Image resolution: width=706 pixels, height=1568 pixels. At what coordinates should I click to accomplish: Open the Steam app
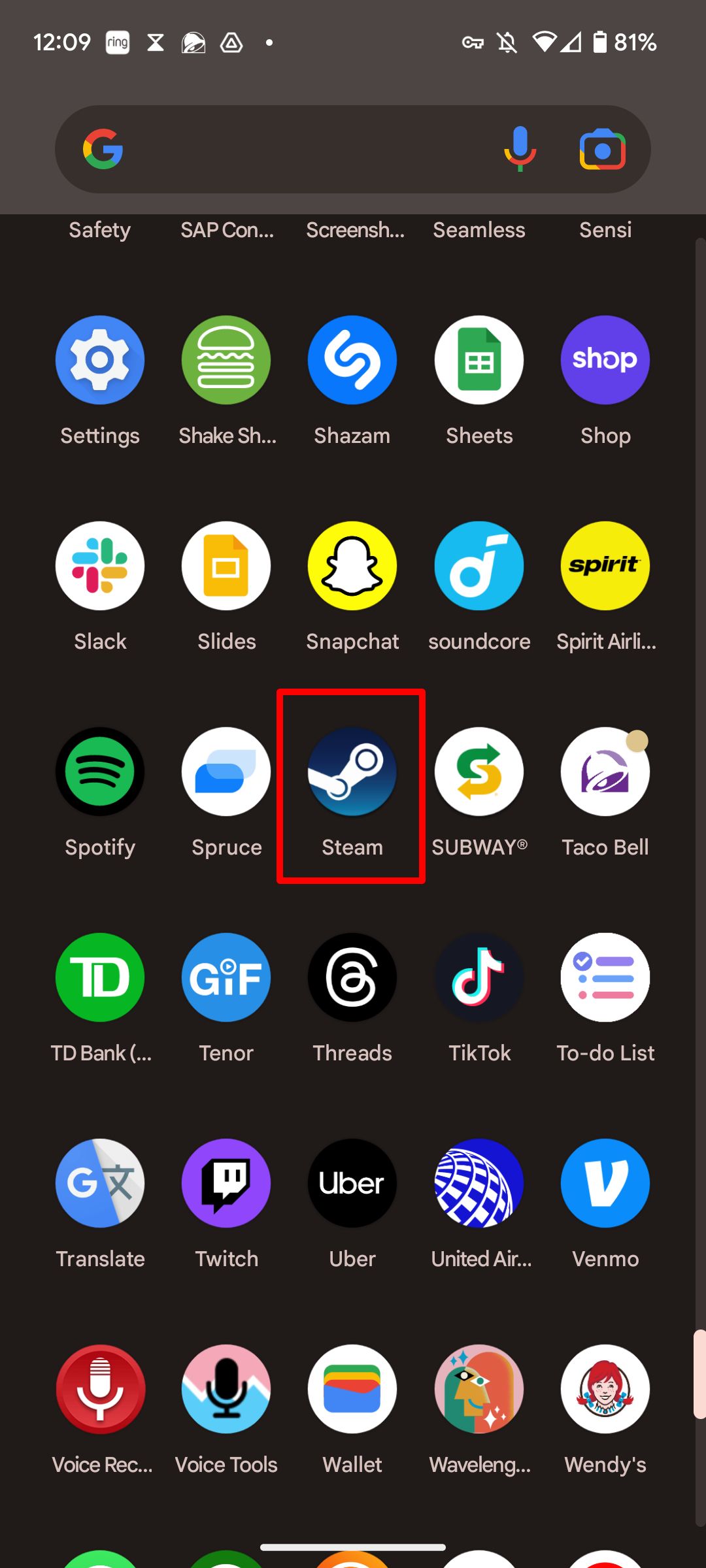pos(352,772)
